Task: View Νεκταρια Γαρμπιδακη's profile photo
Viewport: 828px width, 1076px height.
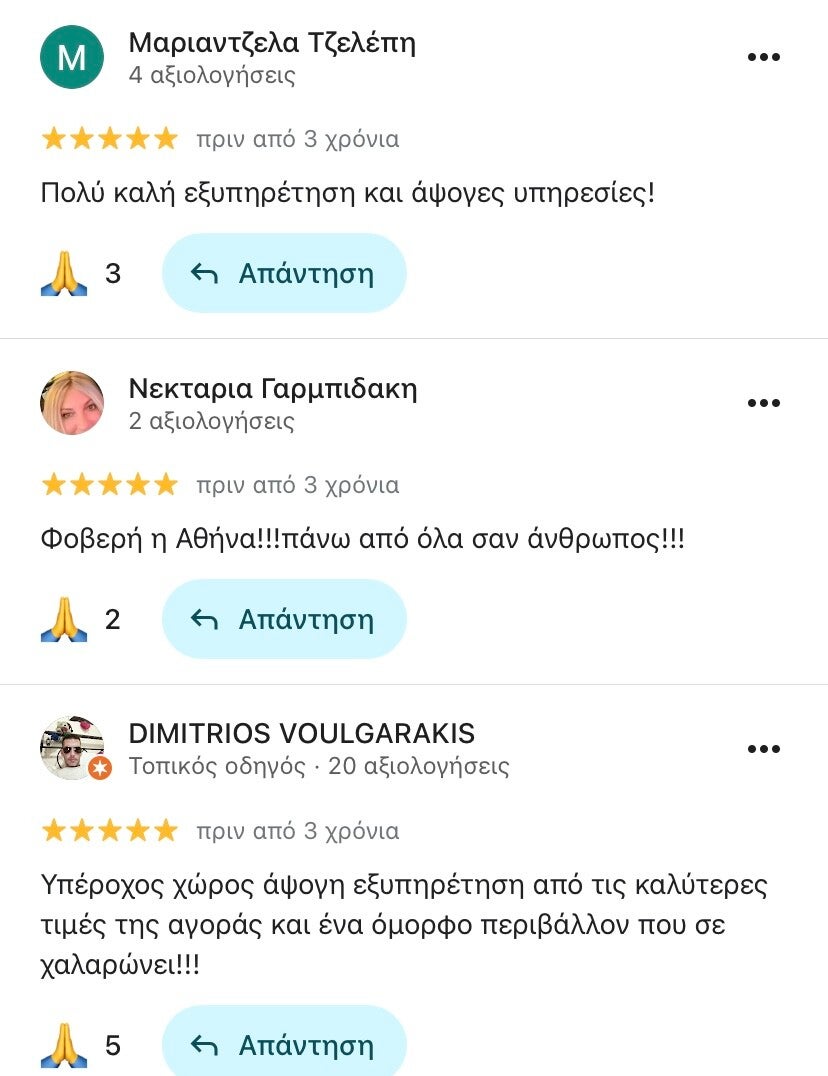Action: (72, 403)
